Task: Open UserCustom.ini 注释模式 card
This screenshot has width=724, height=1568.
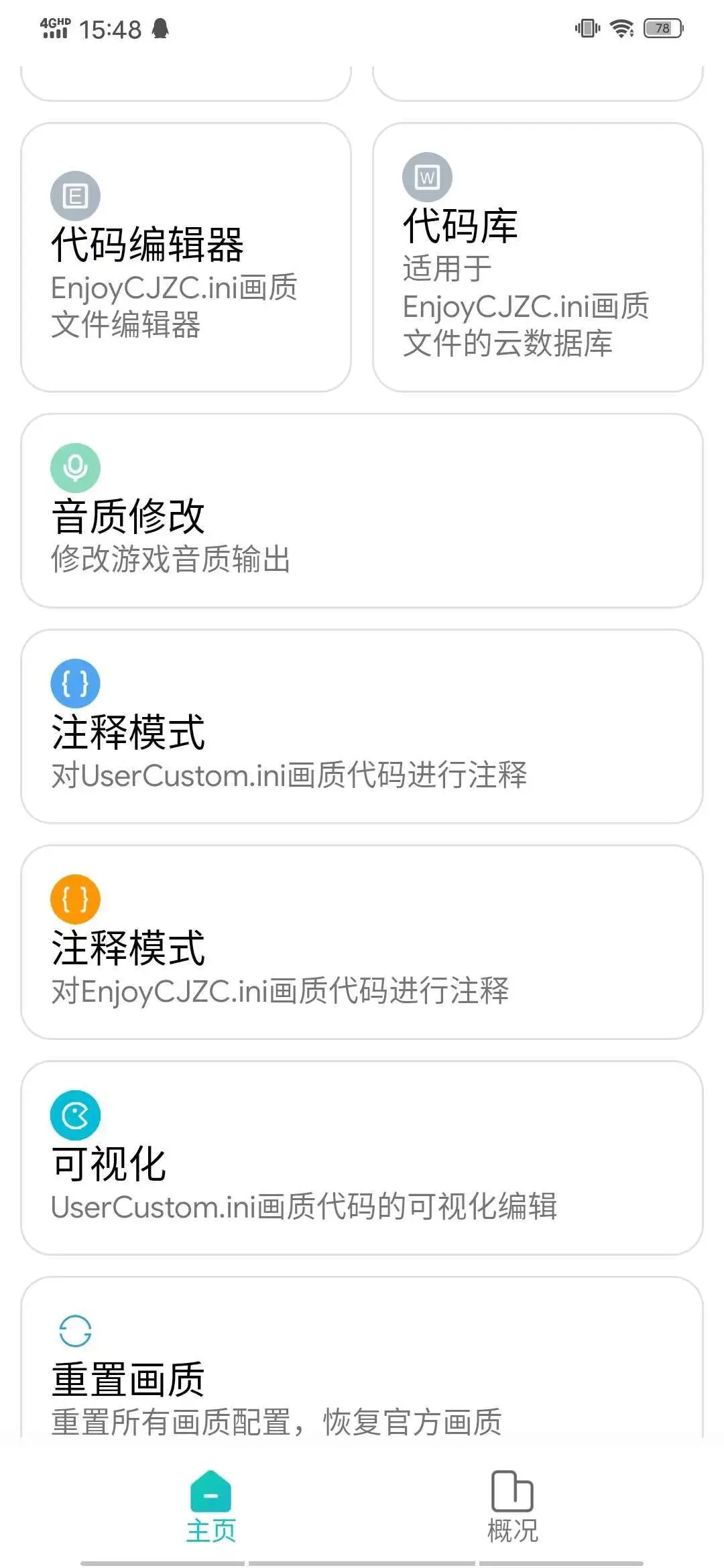Action: click(362, 730)
